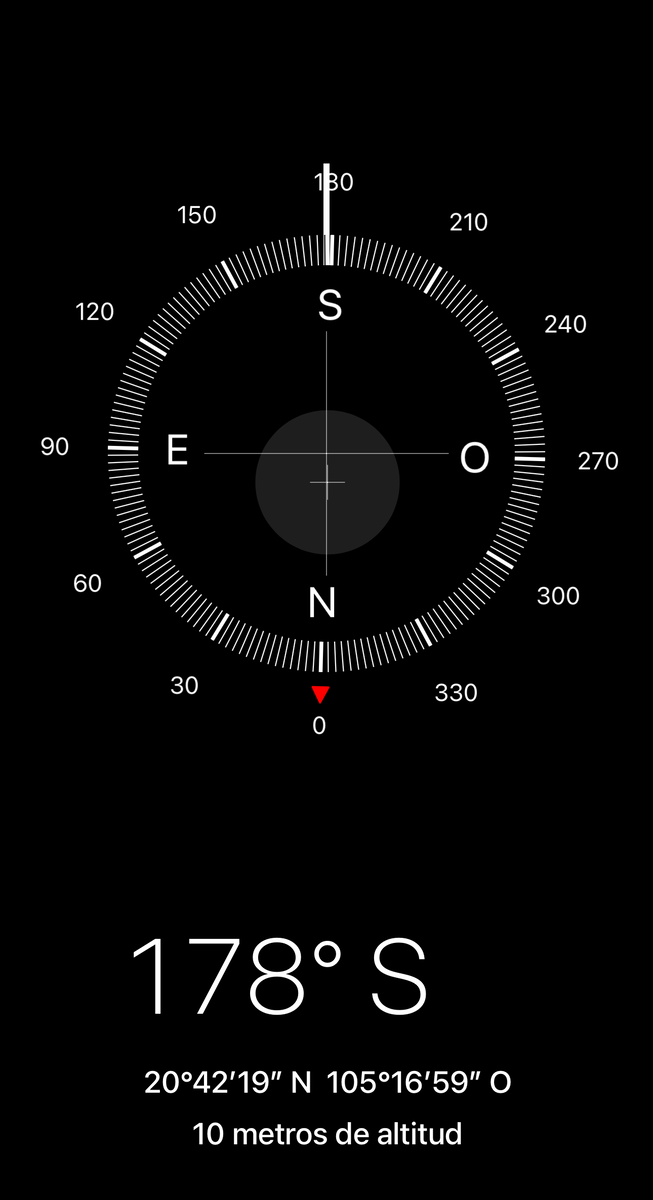Screen dimensions: 653x1200
Task: Open coordinates 20°42′19″ N 105°16′59″ O in Maps
Action: [327, 1082]
